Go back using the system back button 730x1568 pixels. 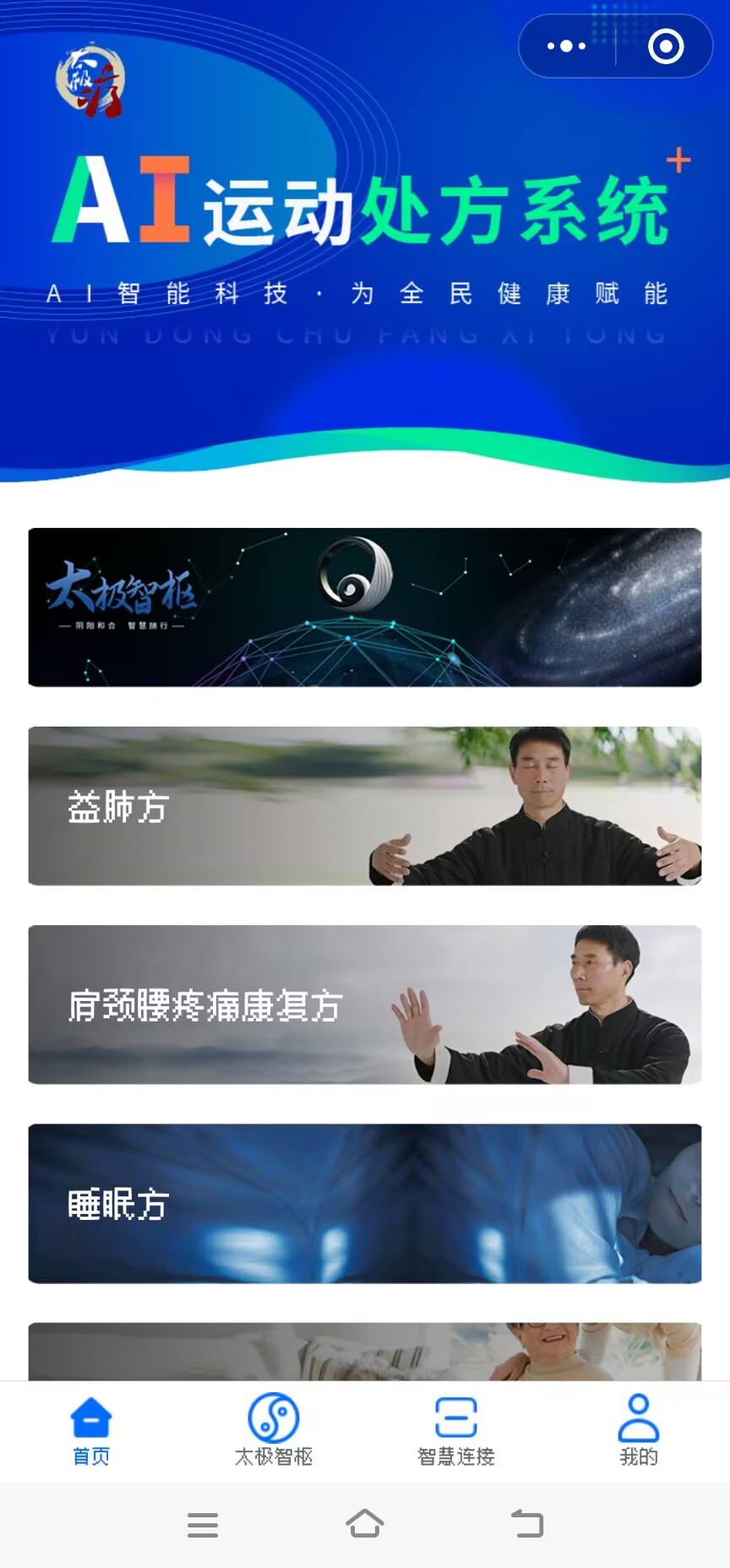click(527, 1524)
